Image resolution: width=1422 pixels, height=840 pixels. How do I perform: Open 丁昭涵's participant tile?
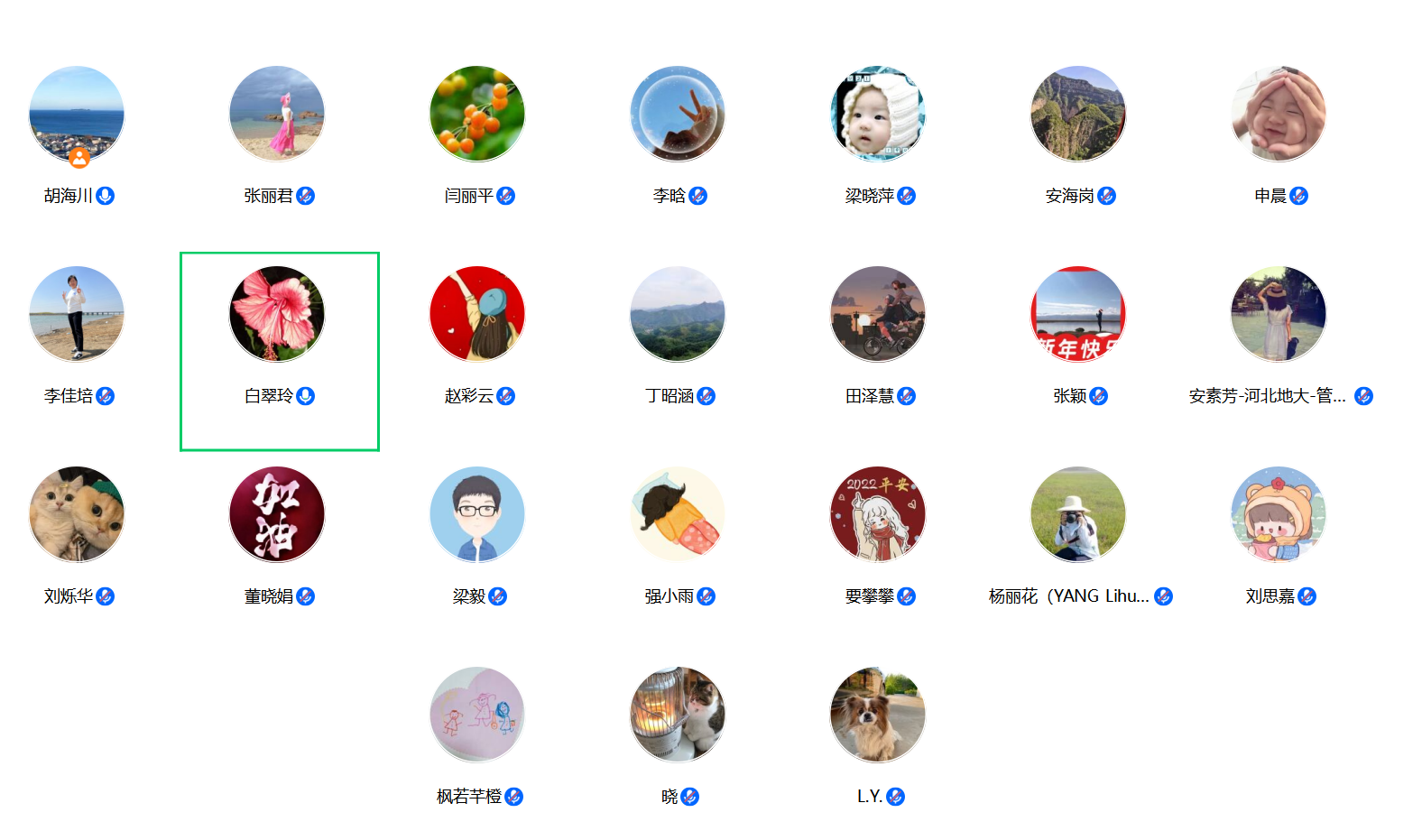[678, 314]
